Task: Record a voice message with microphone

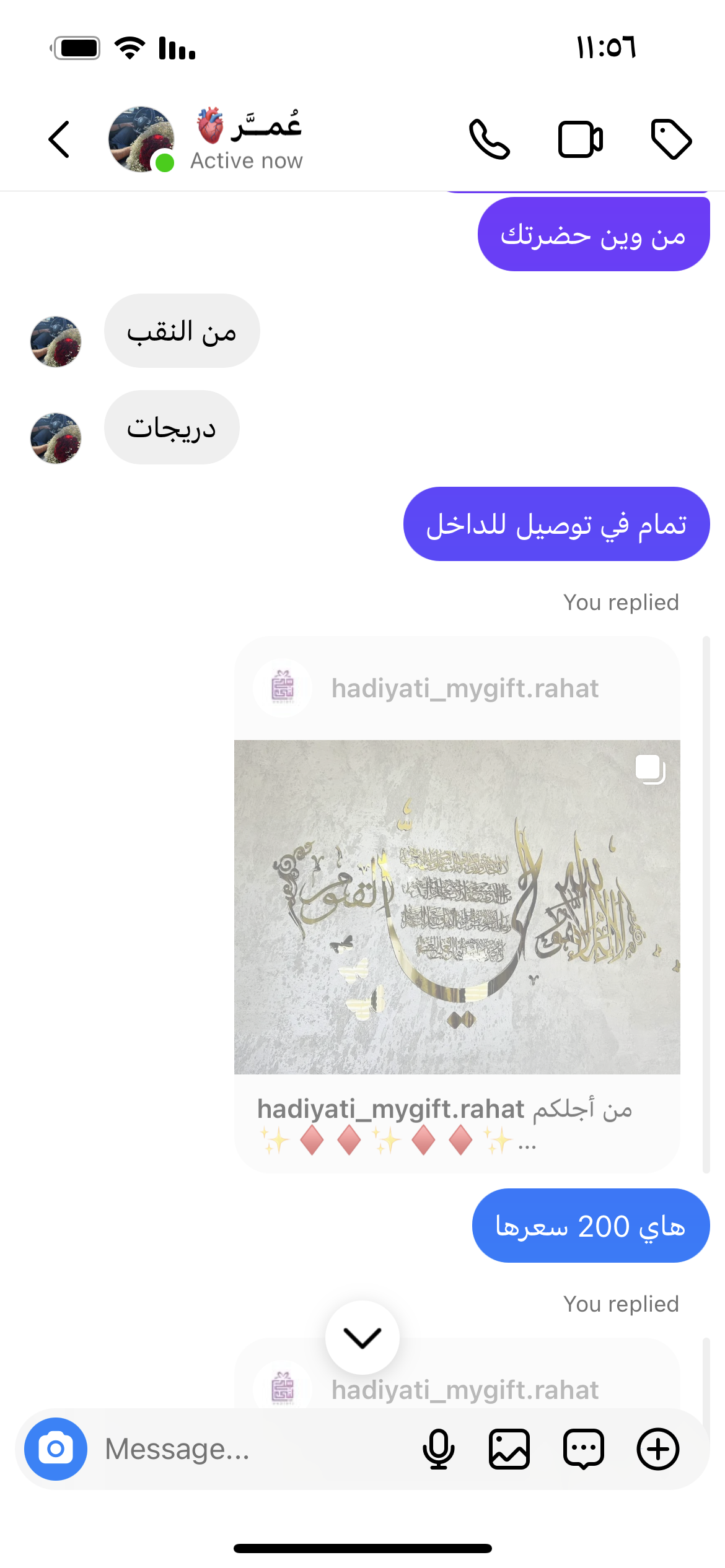Action: click(439, 1449)
